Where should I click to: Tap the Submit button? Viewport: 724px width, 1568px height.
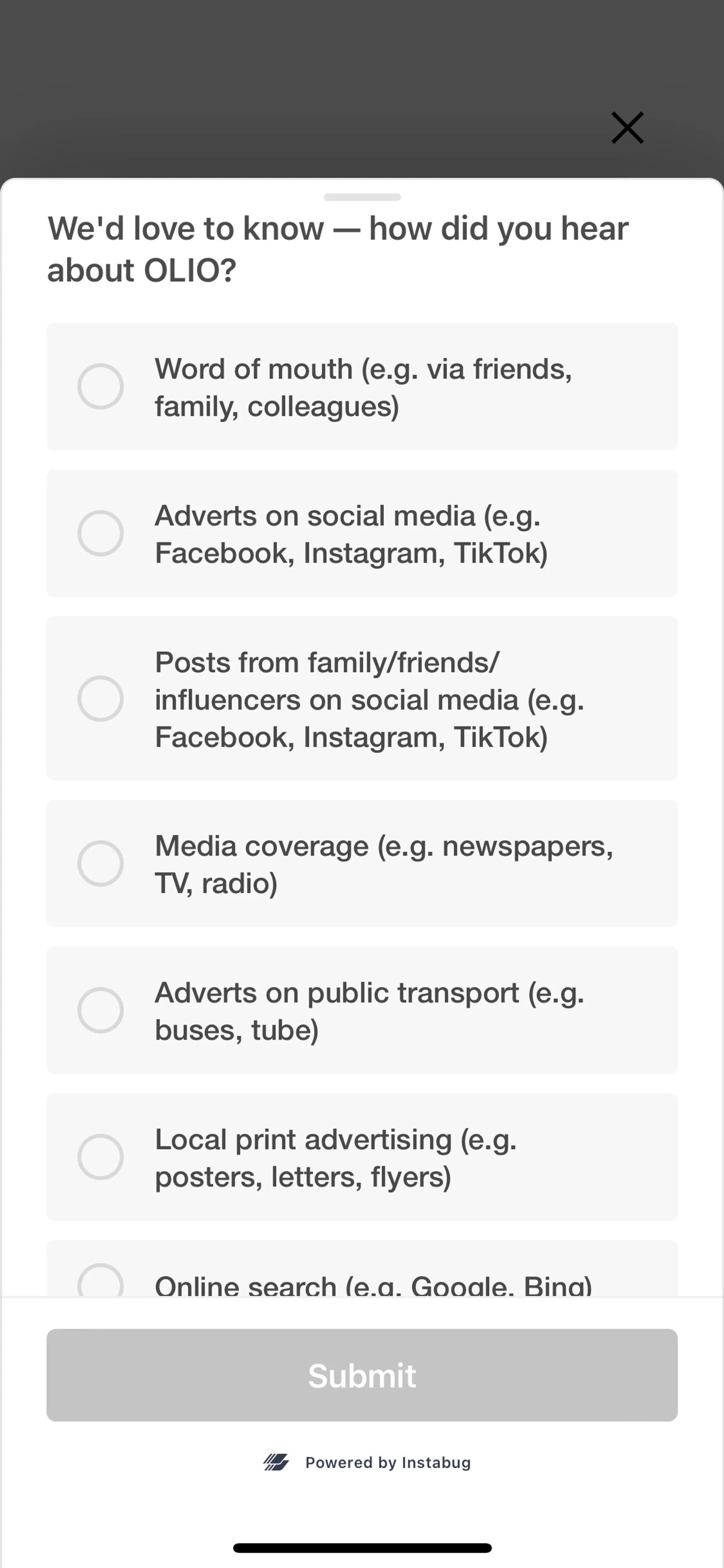[x=362, y=1375]
